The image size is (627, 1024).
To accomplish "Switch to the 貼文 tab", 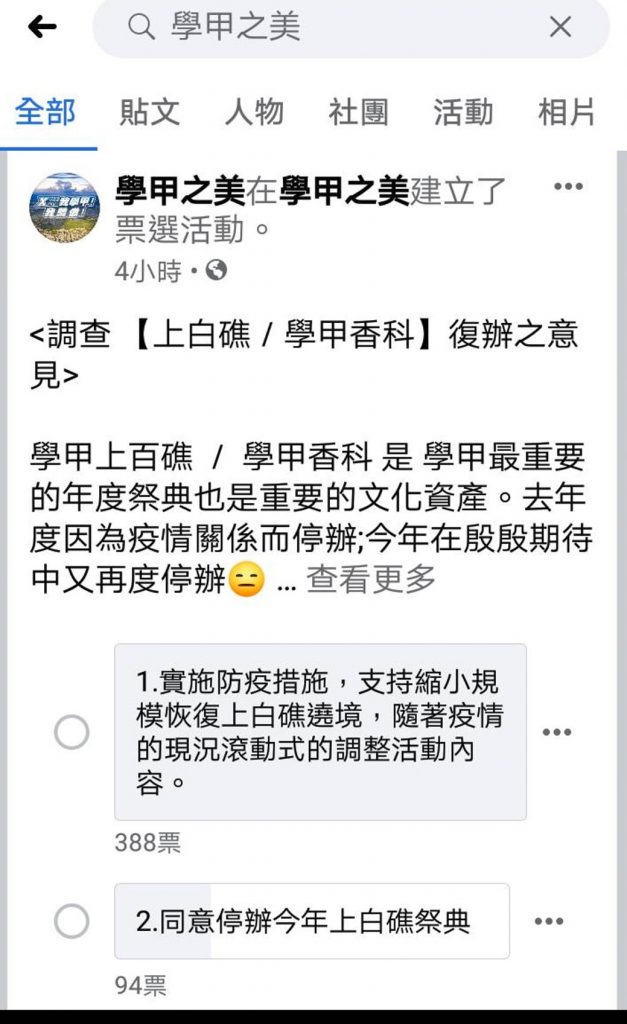I will coord(149,112).
